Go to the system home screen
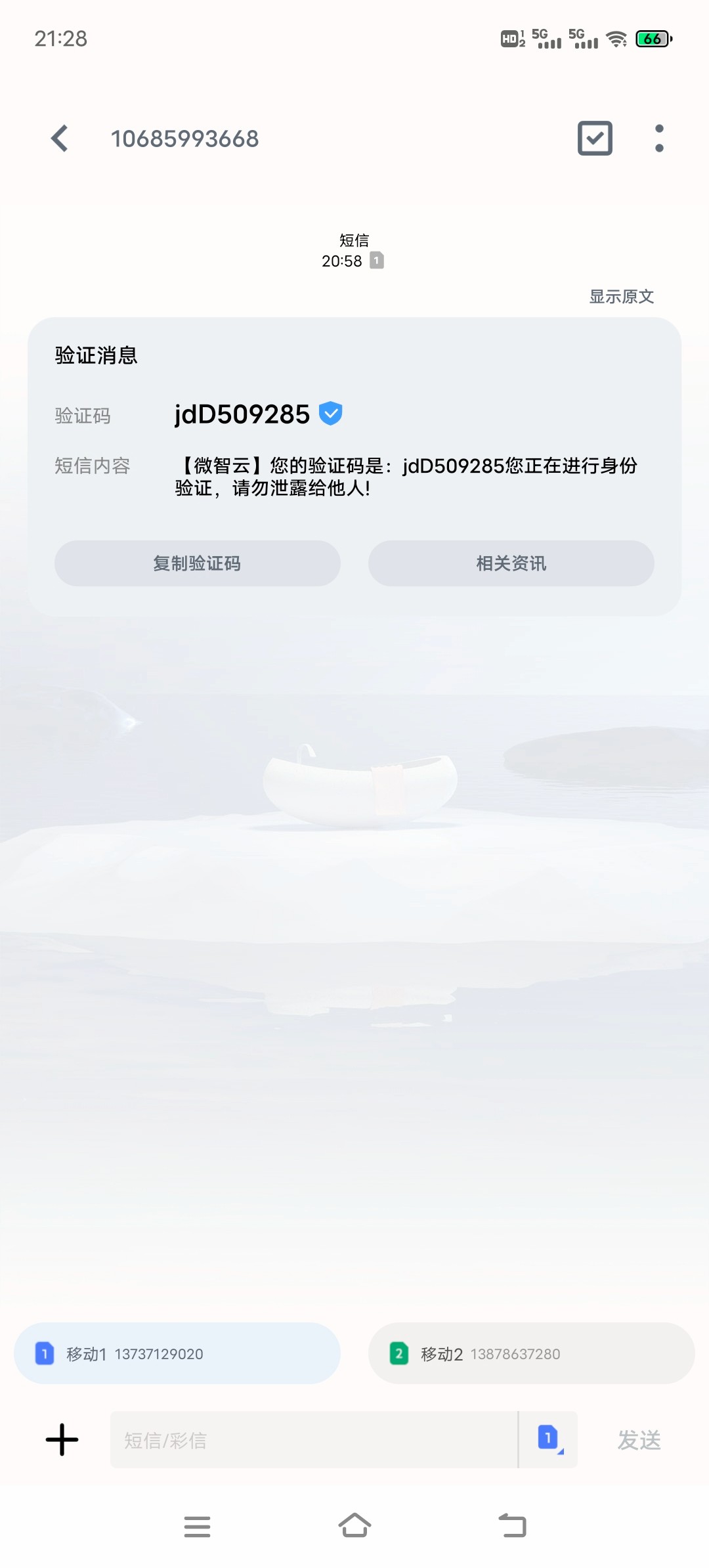Viewport: 709px width, 1568px height. click(x=354, y=1526)
